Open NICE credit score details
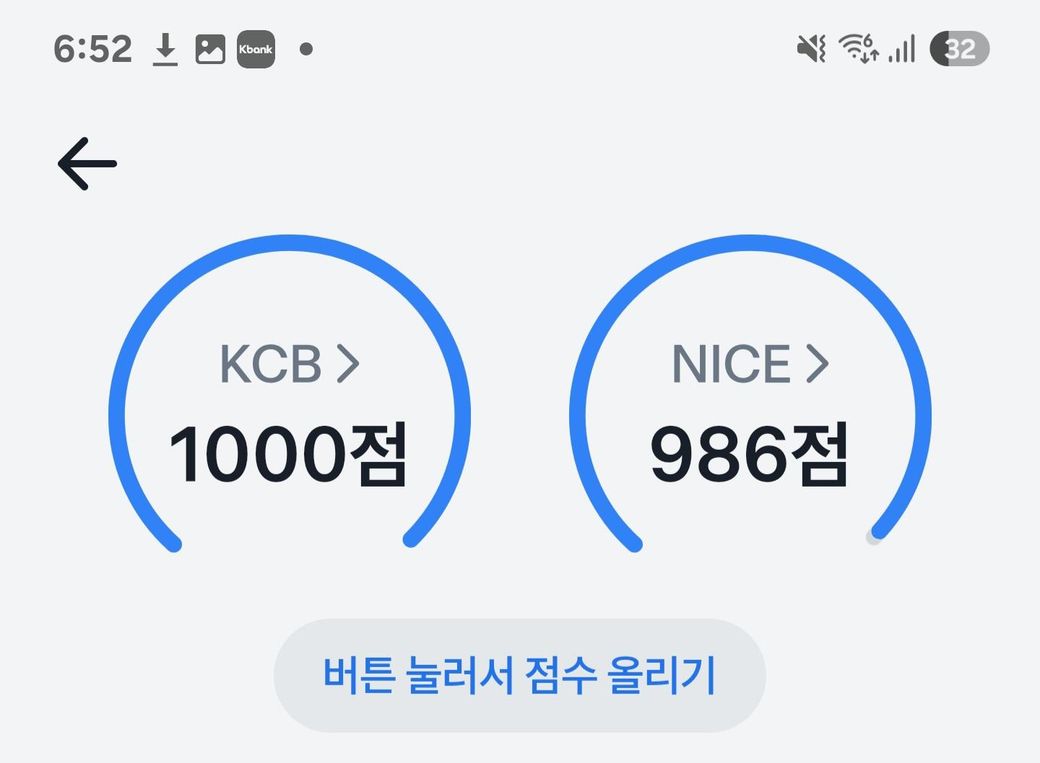 750,365
